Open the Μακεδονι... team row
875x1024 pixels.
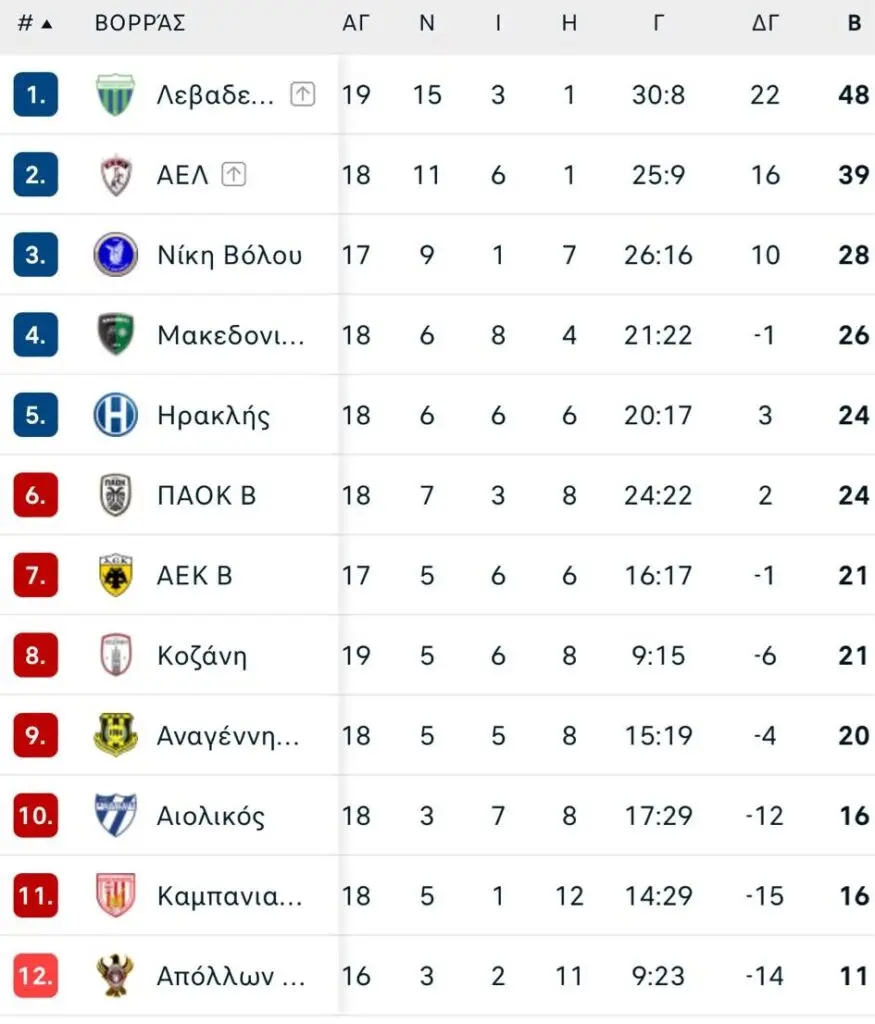(230, 335)
